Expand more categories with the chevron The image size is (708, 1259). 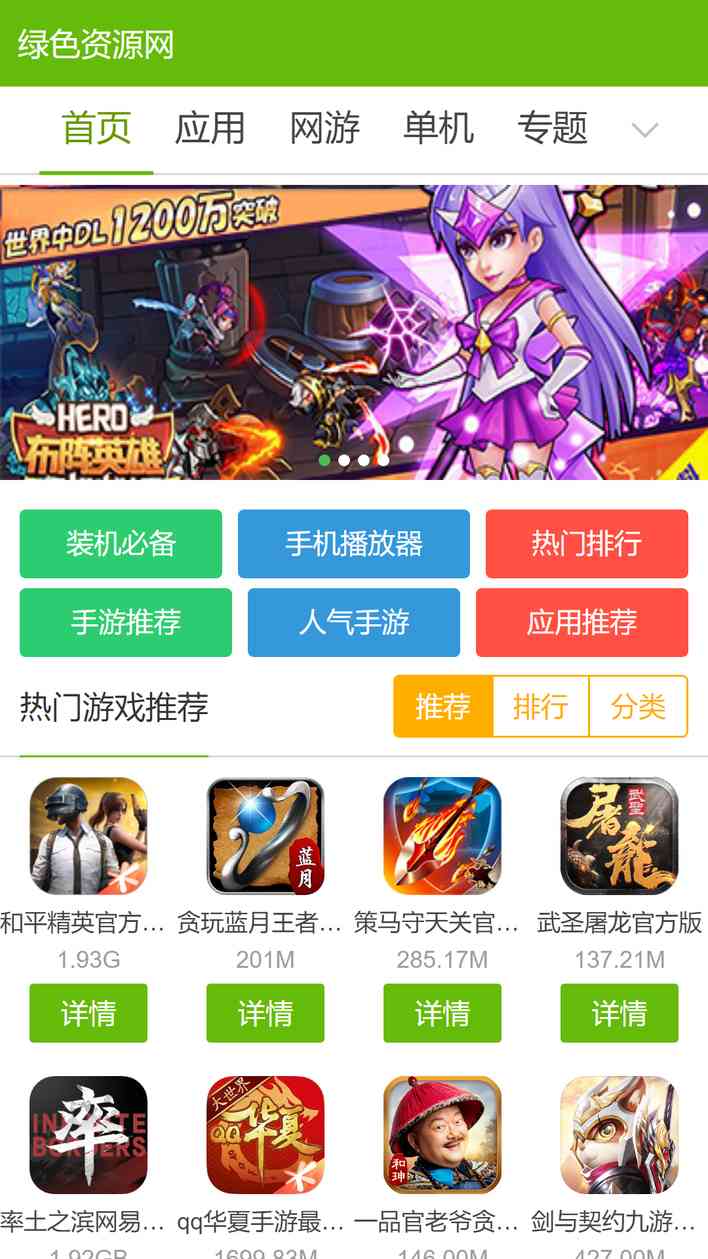[645, 130]
